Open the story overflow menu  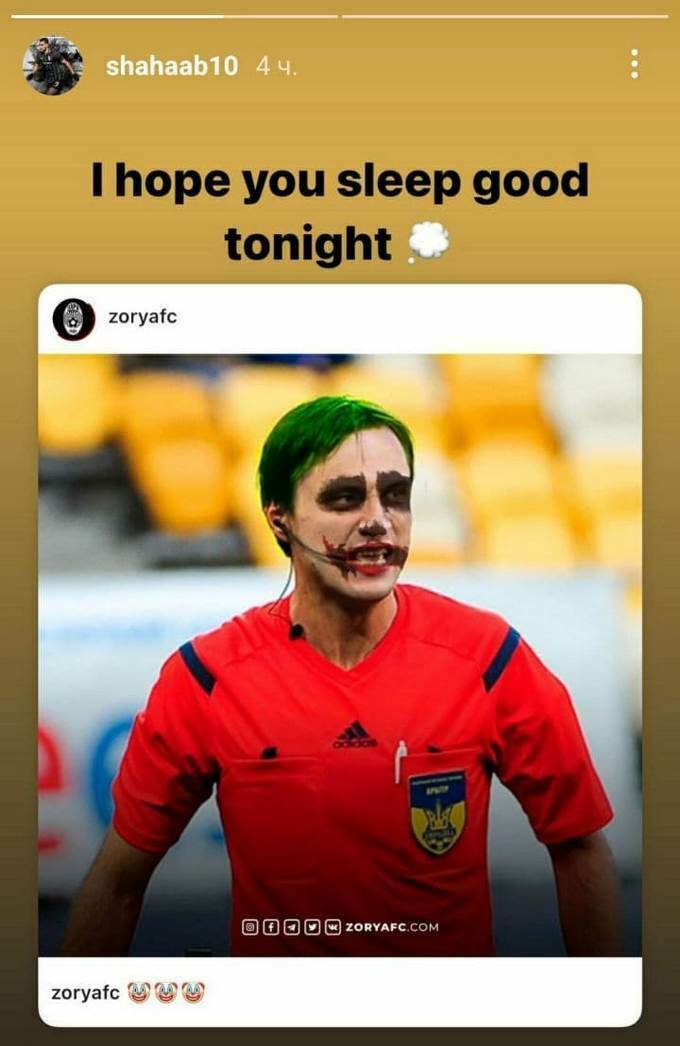click(x=634, y=64)
